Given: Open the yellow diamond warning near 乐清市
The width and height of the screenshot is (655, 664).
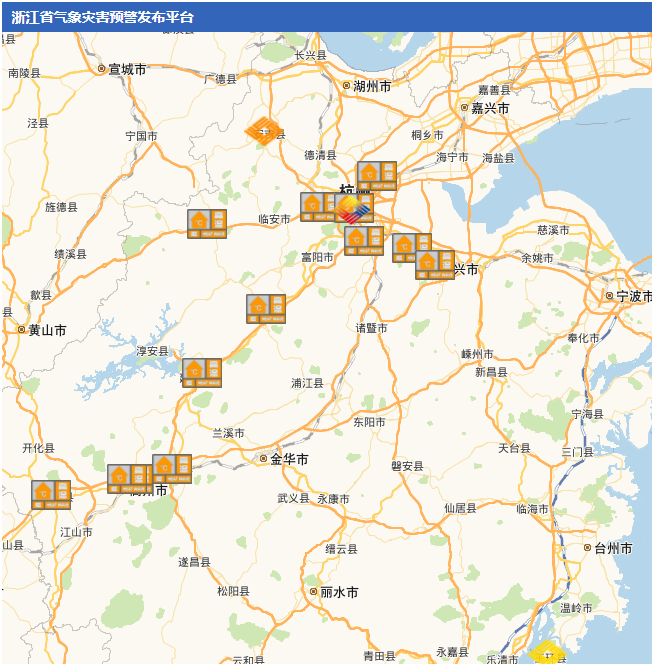Looking at the screenshot, I should click(x=547, y=654).
